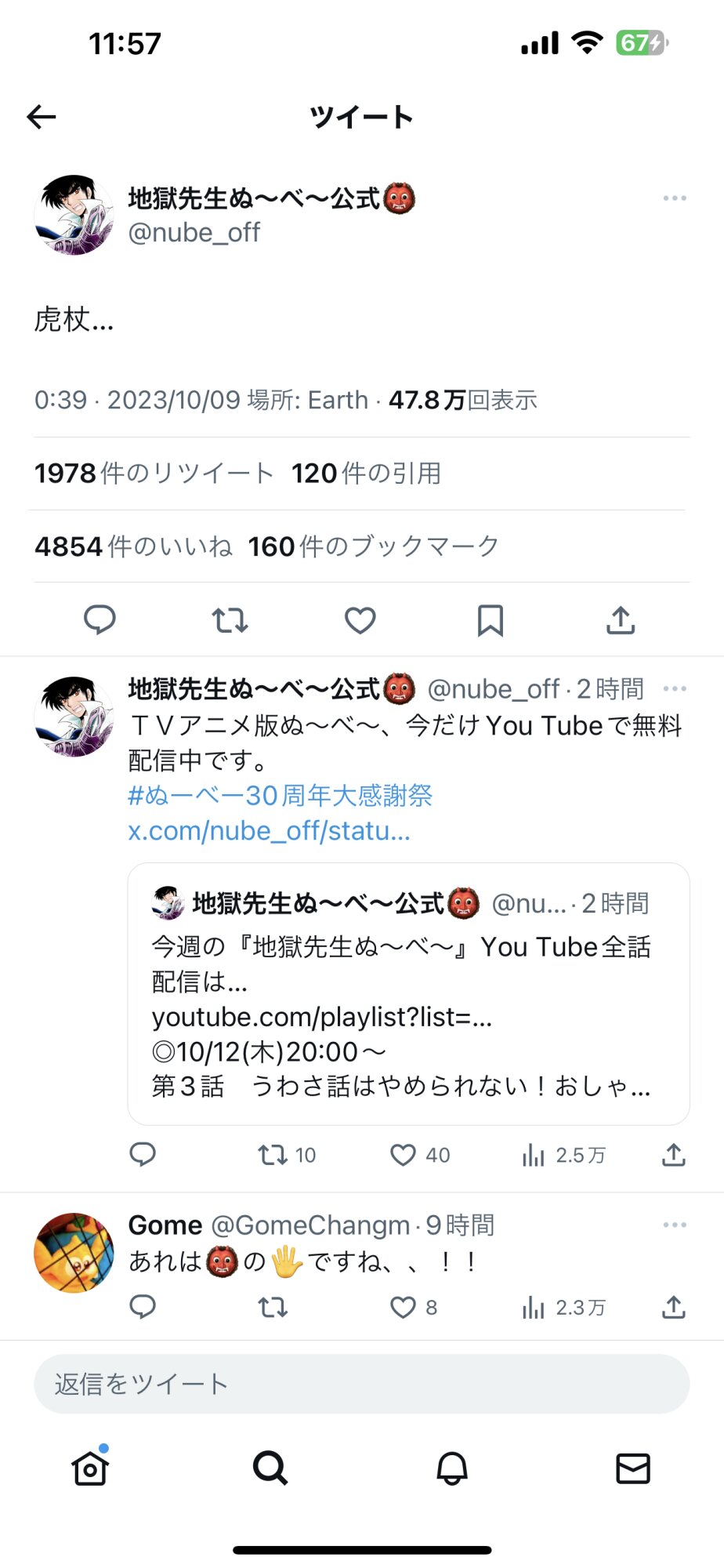View the 4854 likes list
This screenshot has width=724, height=1568.
[133, 546]
